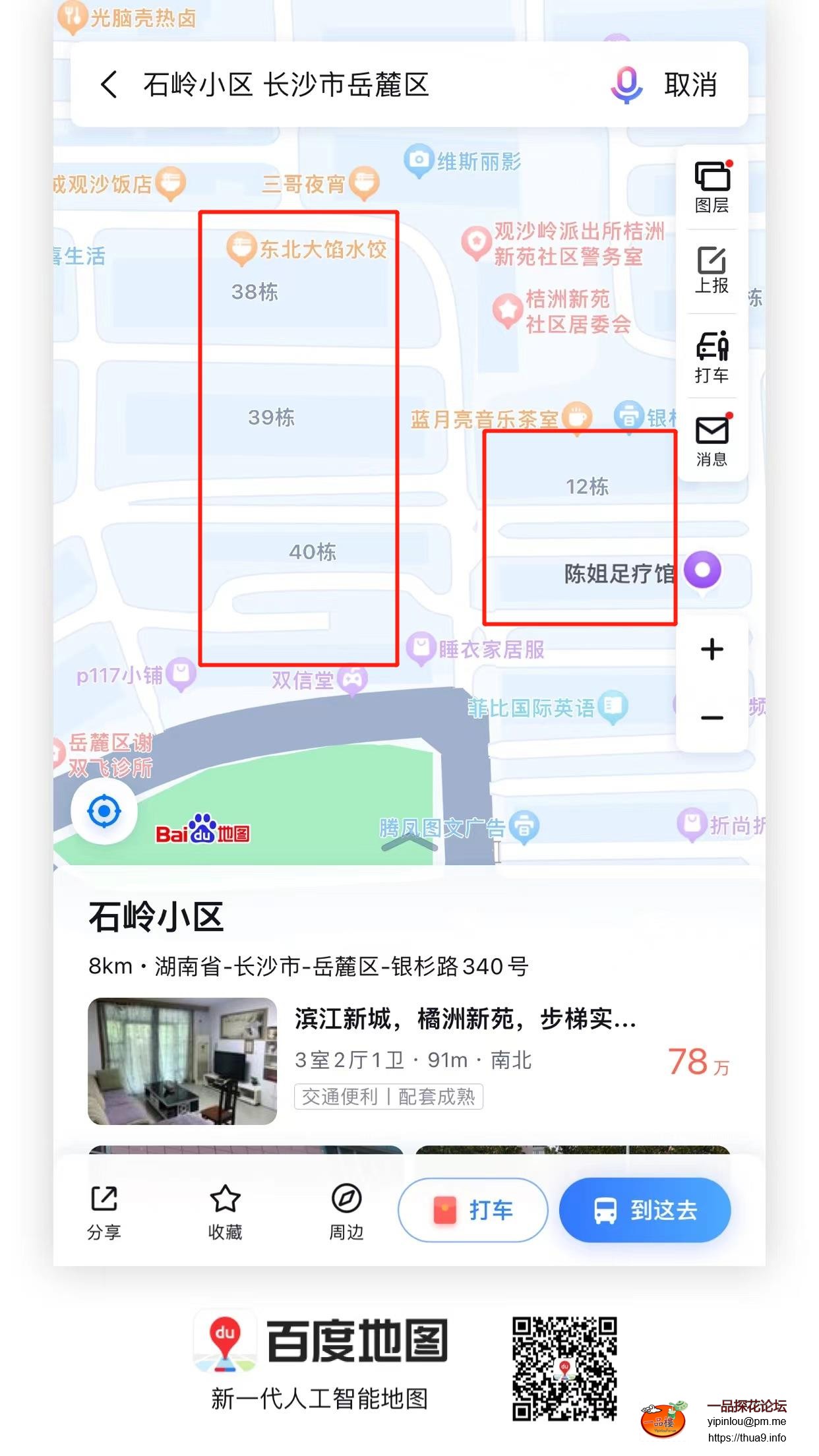This screenshot has width=819, height=1456.
Task: Tap the 东北大馅水饺 restaurant marker
Action: [x=241, y=247]
